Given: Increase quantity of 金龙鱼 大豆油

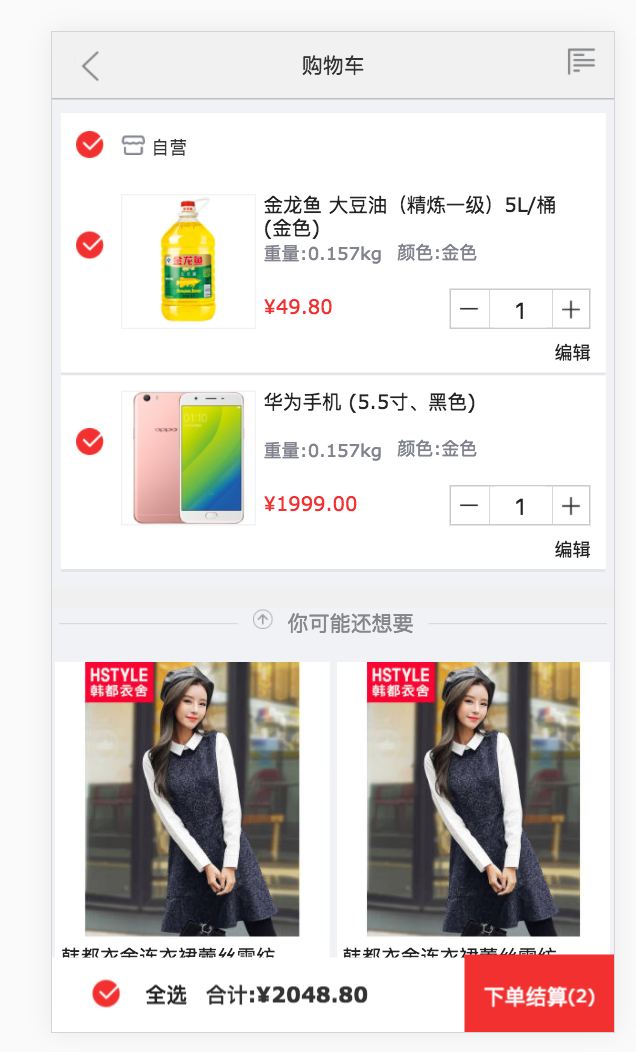Looking at the screenshot, I should pos(571,309).
